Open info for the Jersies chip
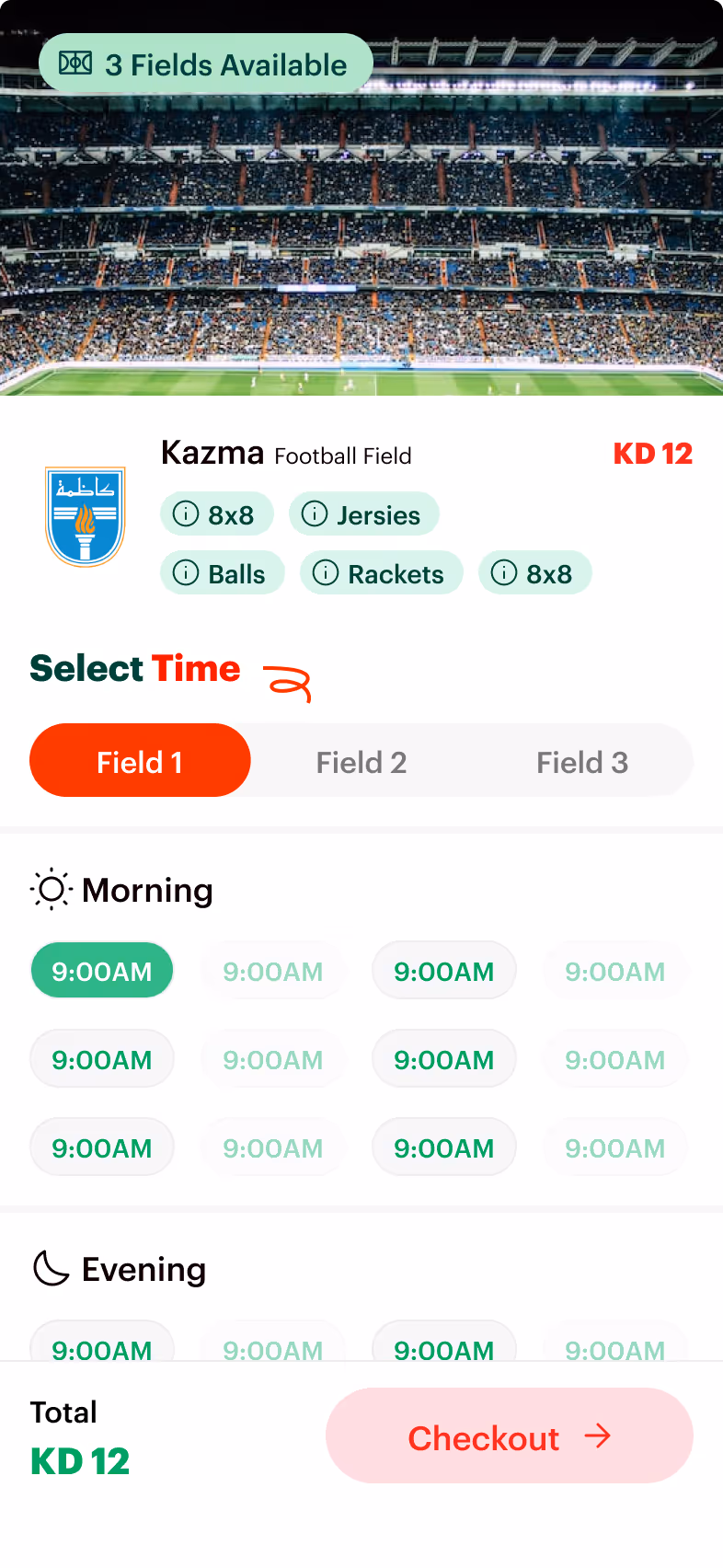The image size is (723, 1568). (364, 514)
